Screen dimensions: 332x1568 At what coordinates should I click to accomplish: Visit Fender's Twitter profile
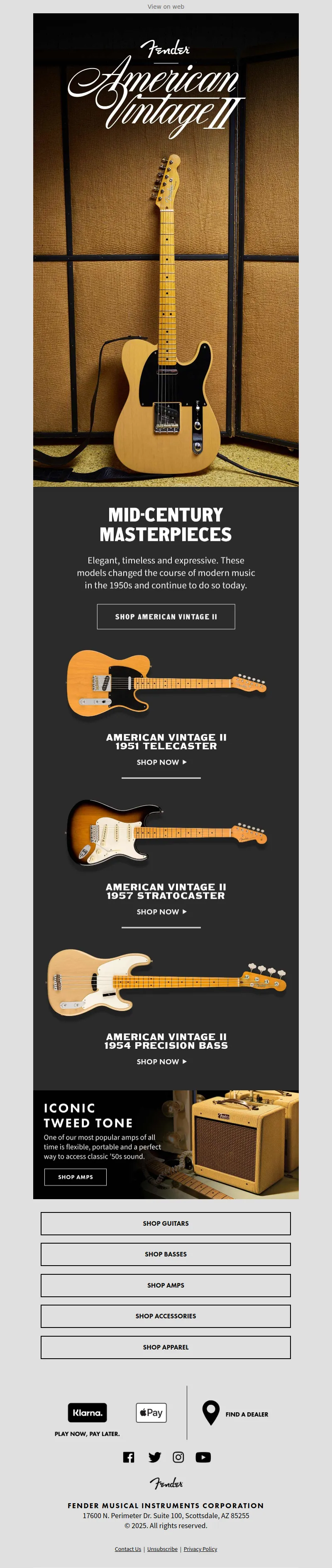click(x=154, y=1457)
